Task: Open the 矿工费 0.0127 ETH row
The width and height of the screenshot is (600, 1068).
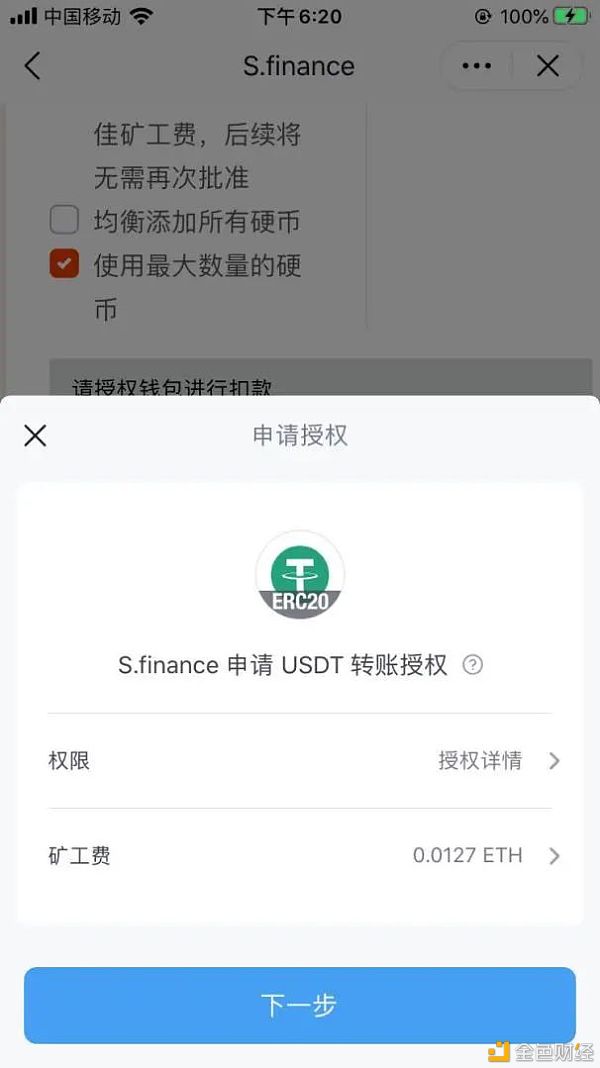Action: pyautogui.click(x=300, y=856)
